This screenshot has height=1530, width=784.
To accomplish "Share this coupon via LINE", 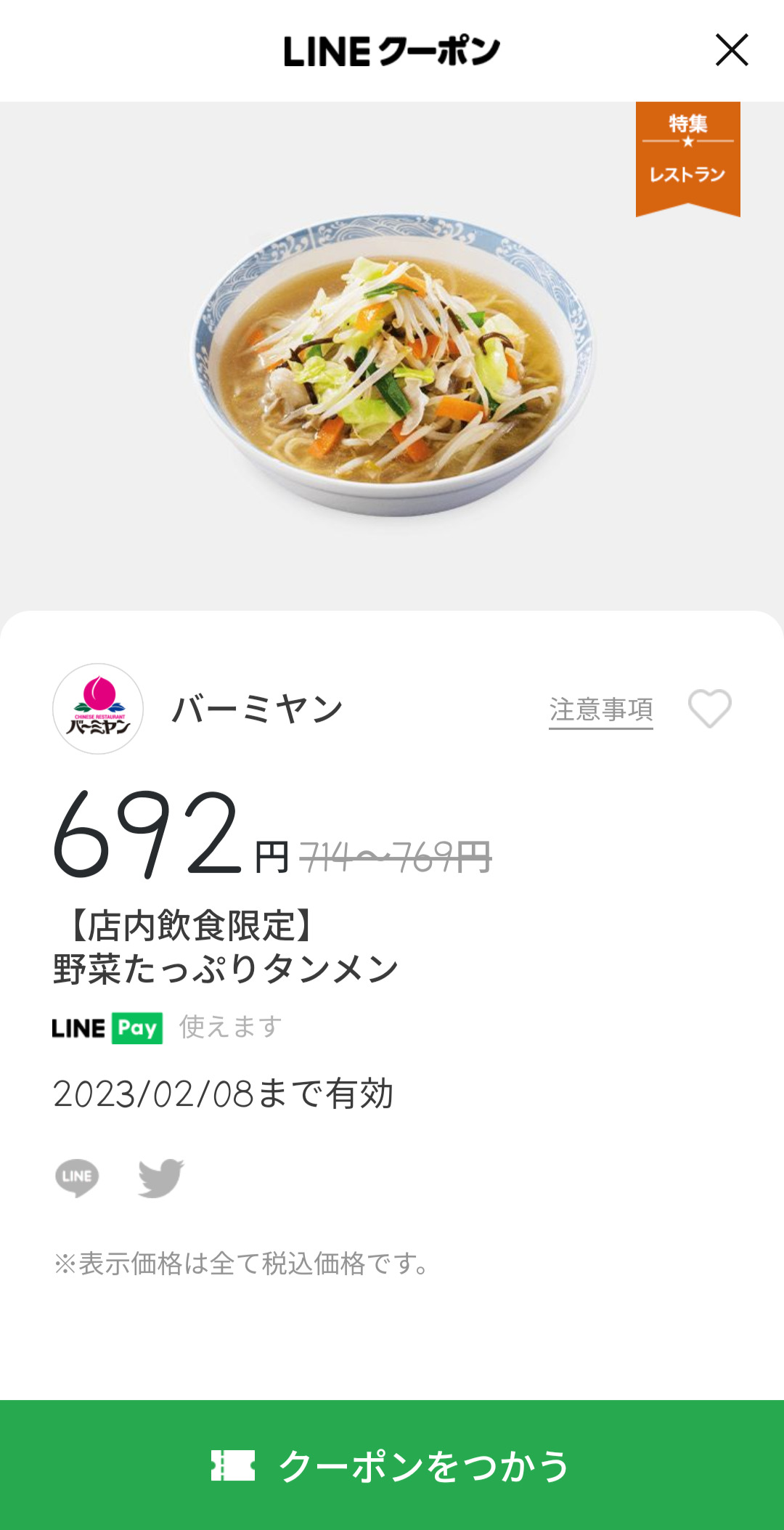I will 77,1177.
